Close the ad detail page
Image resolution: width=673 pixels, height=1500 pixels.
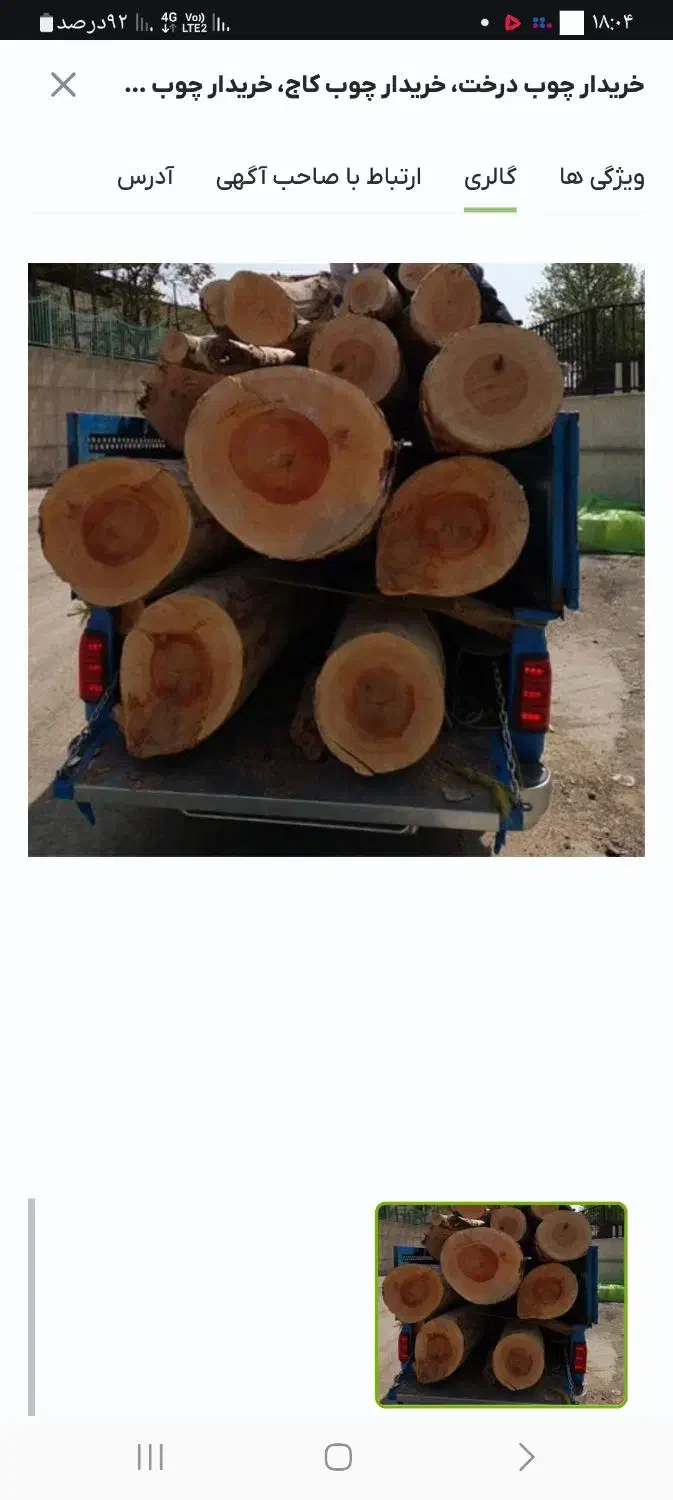tap(63, 85)
